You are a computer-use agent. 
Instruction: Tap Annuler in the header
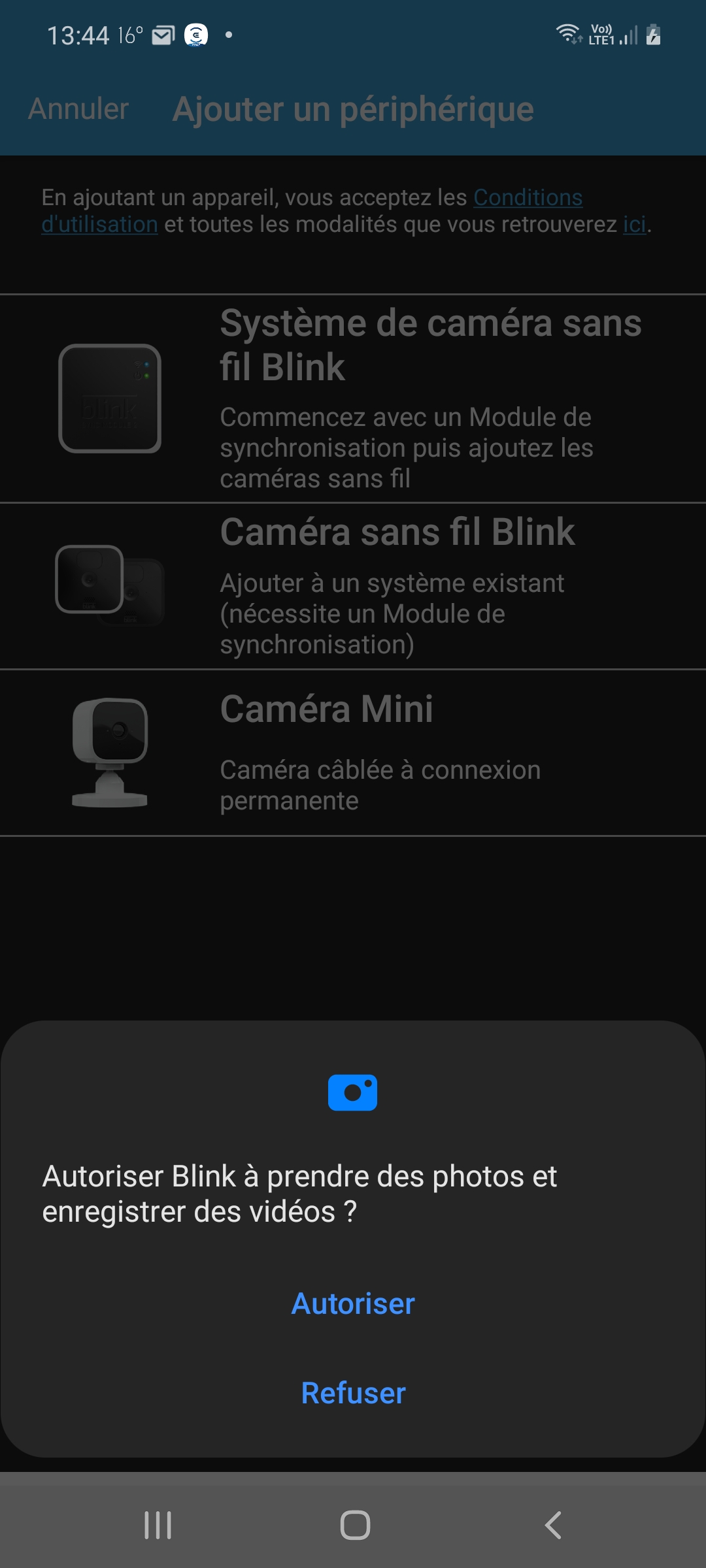[x=78, y=109]
